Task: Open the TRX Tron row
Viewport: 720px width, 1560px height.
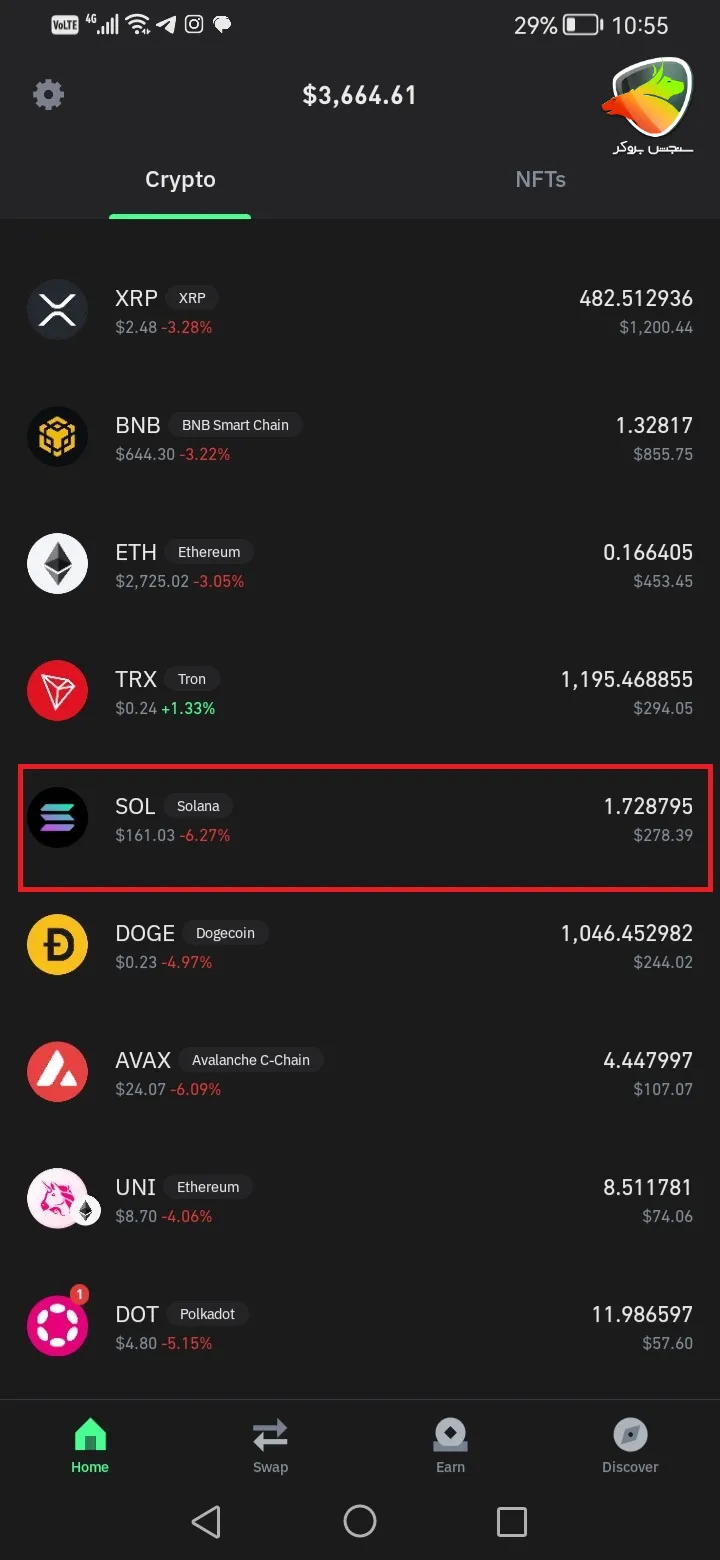Action: click(x=360, y=692)
